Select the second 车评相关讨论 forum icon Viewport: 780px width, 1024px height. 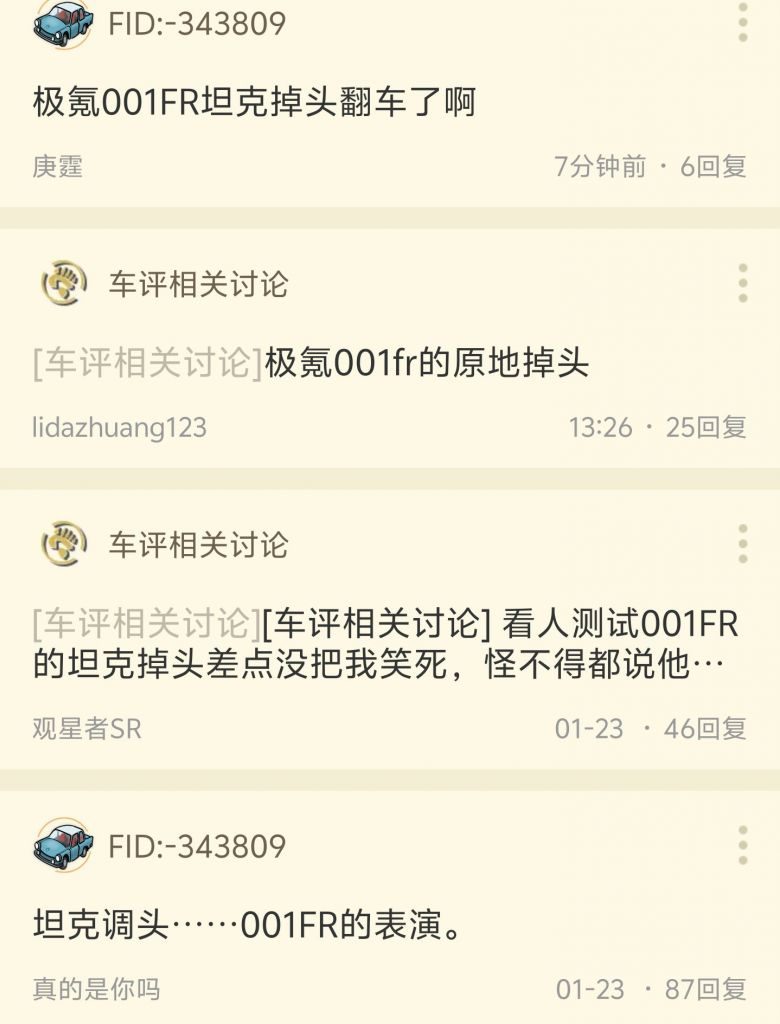pyautogui.click(x=62, y=543)
